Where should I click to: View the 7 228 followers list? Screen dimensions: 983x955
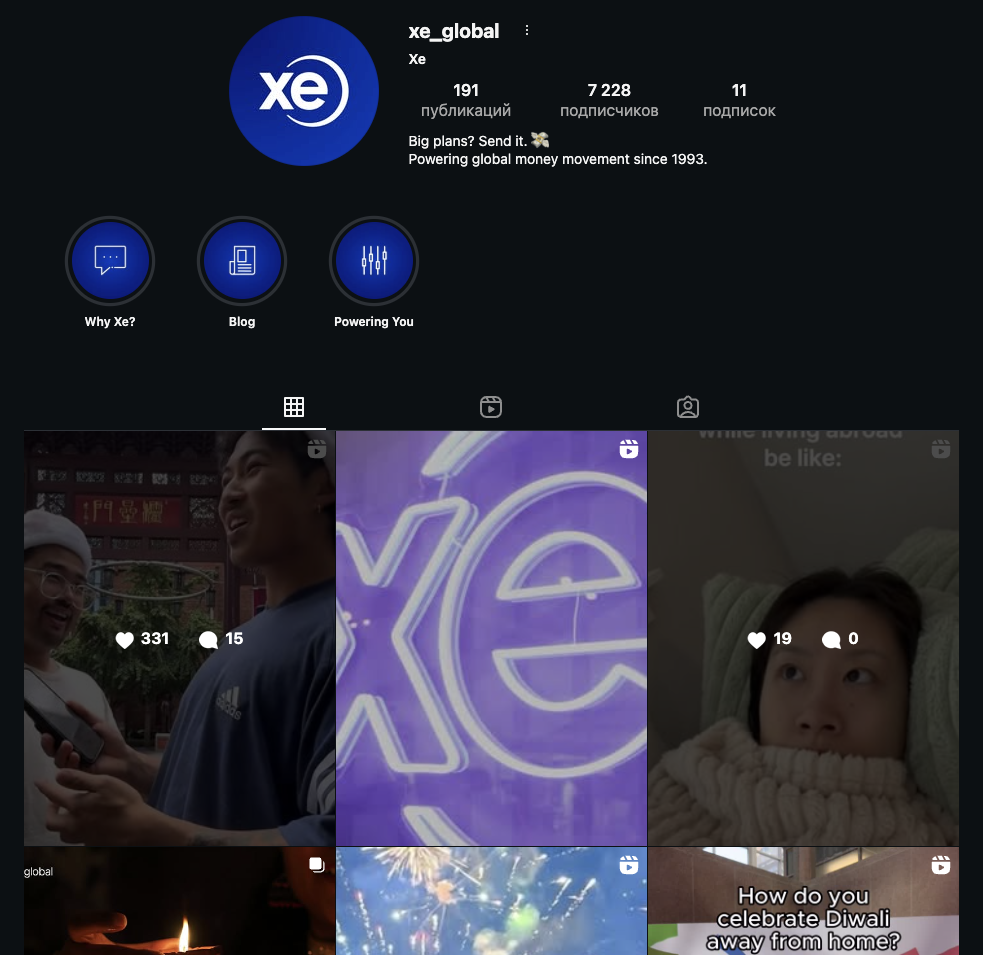609,100
